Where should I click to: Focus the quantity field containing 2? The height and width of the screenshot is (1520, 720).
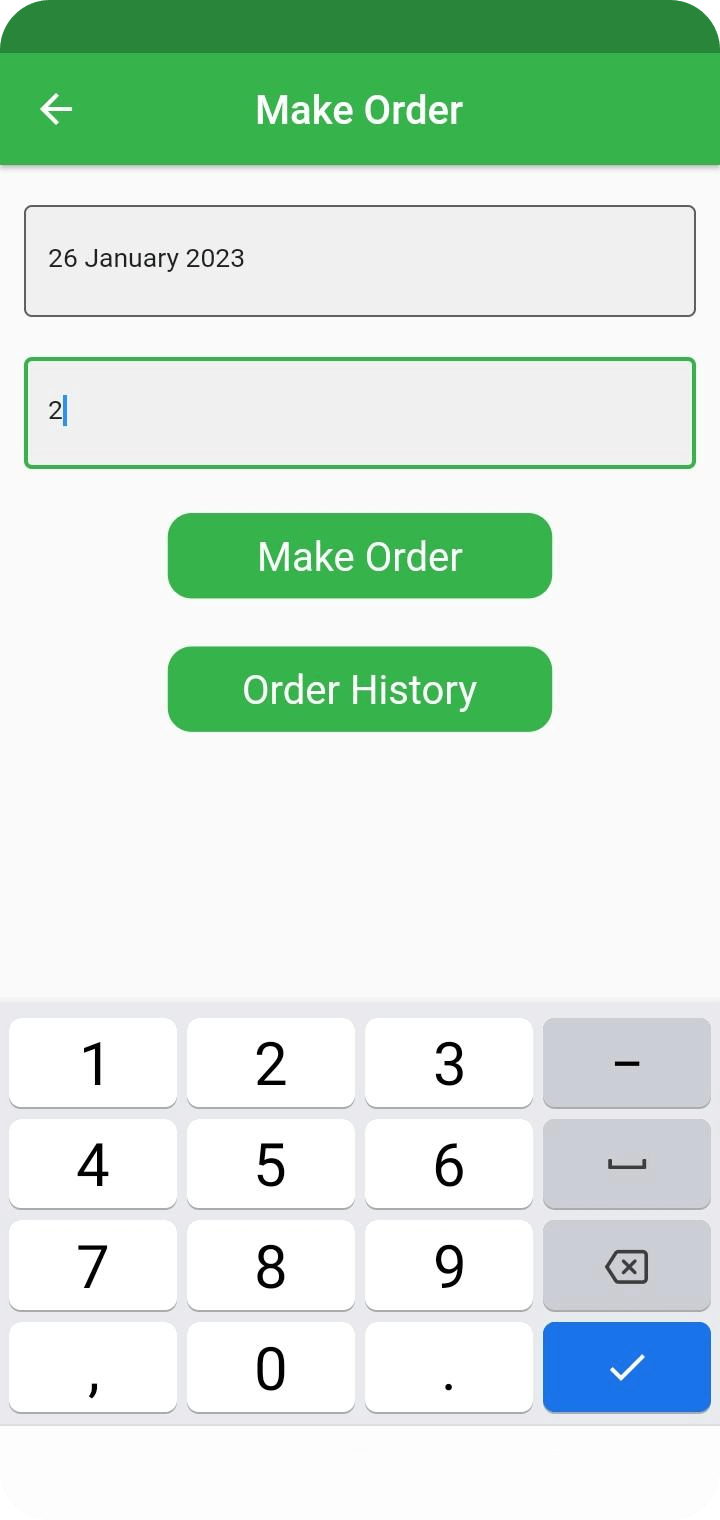360,412
